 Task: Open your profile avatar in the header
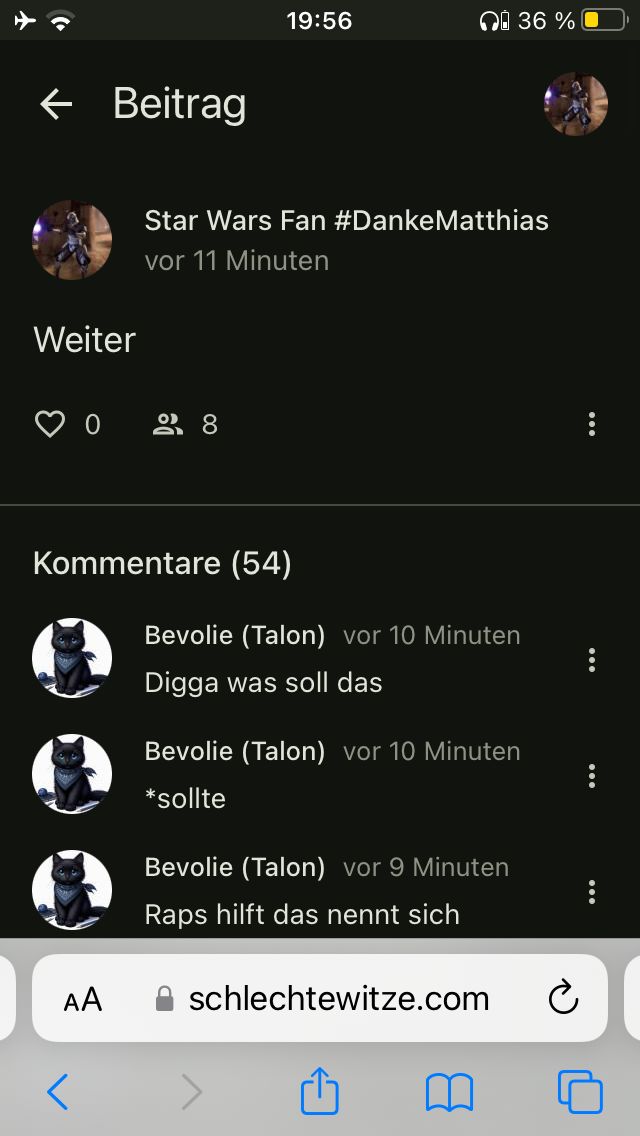tap(576, 104)
